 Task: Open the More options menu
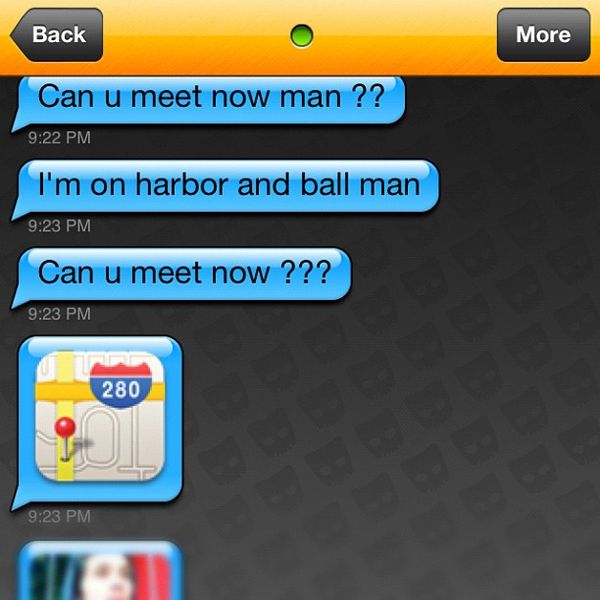tap(542, 35)
